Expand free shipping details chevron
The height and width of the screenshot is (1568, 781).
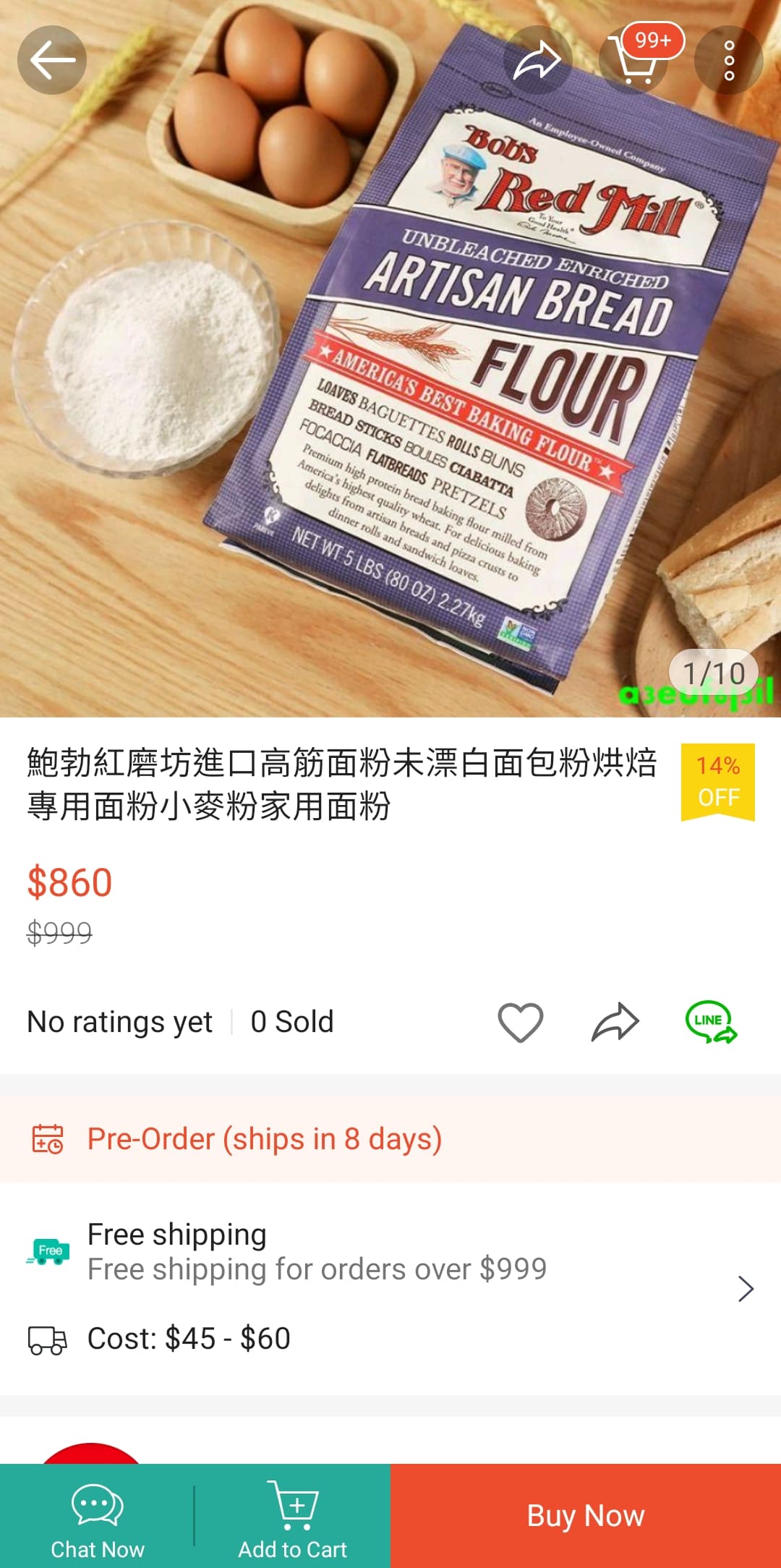point(746,1288)
